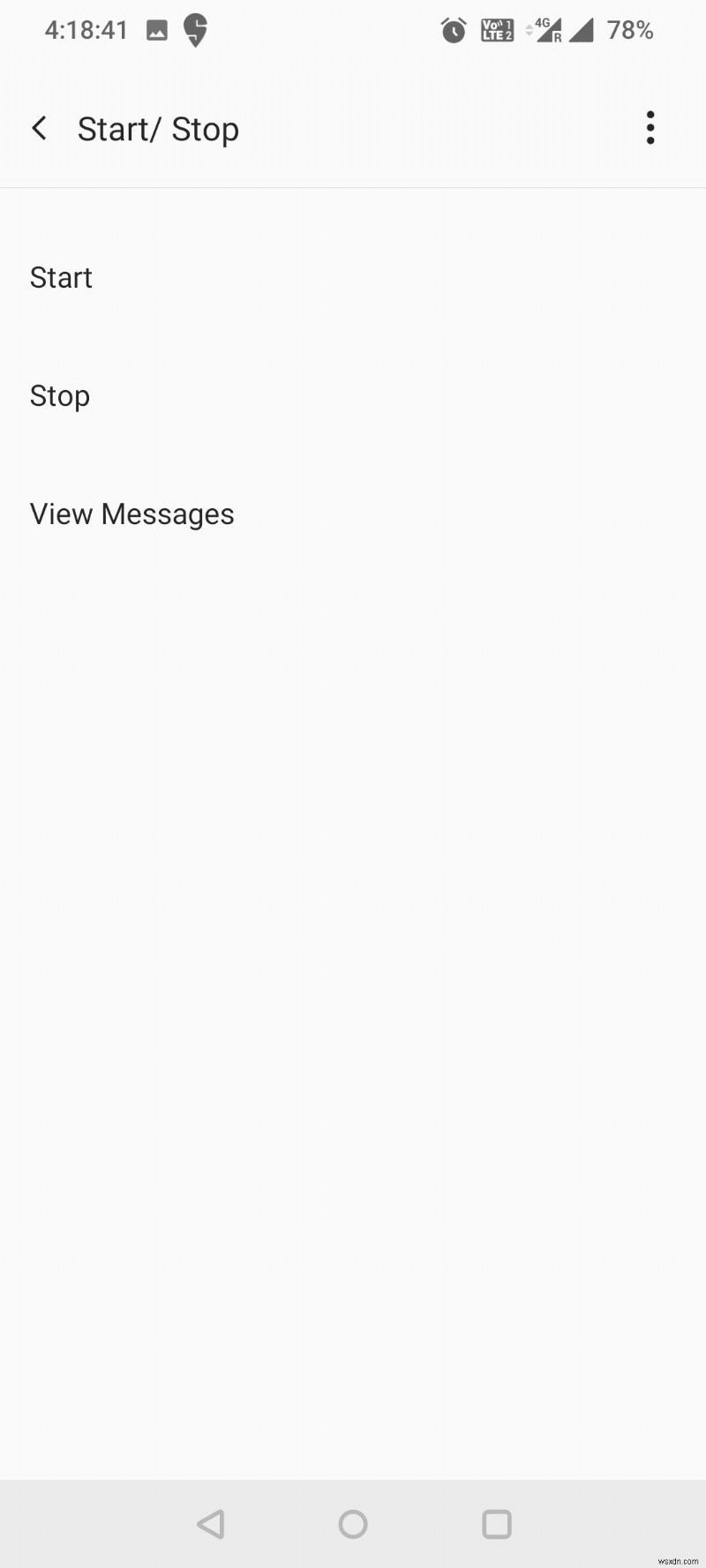Tap the system home button
Image resolution: width=706 pixels, height=1568 pixels.
(353, 1524)
